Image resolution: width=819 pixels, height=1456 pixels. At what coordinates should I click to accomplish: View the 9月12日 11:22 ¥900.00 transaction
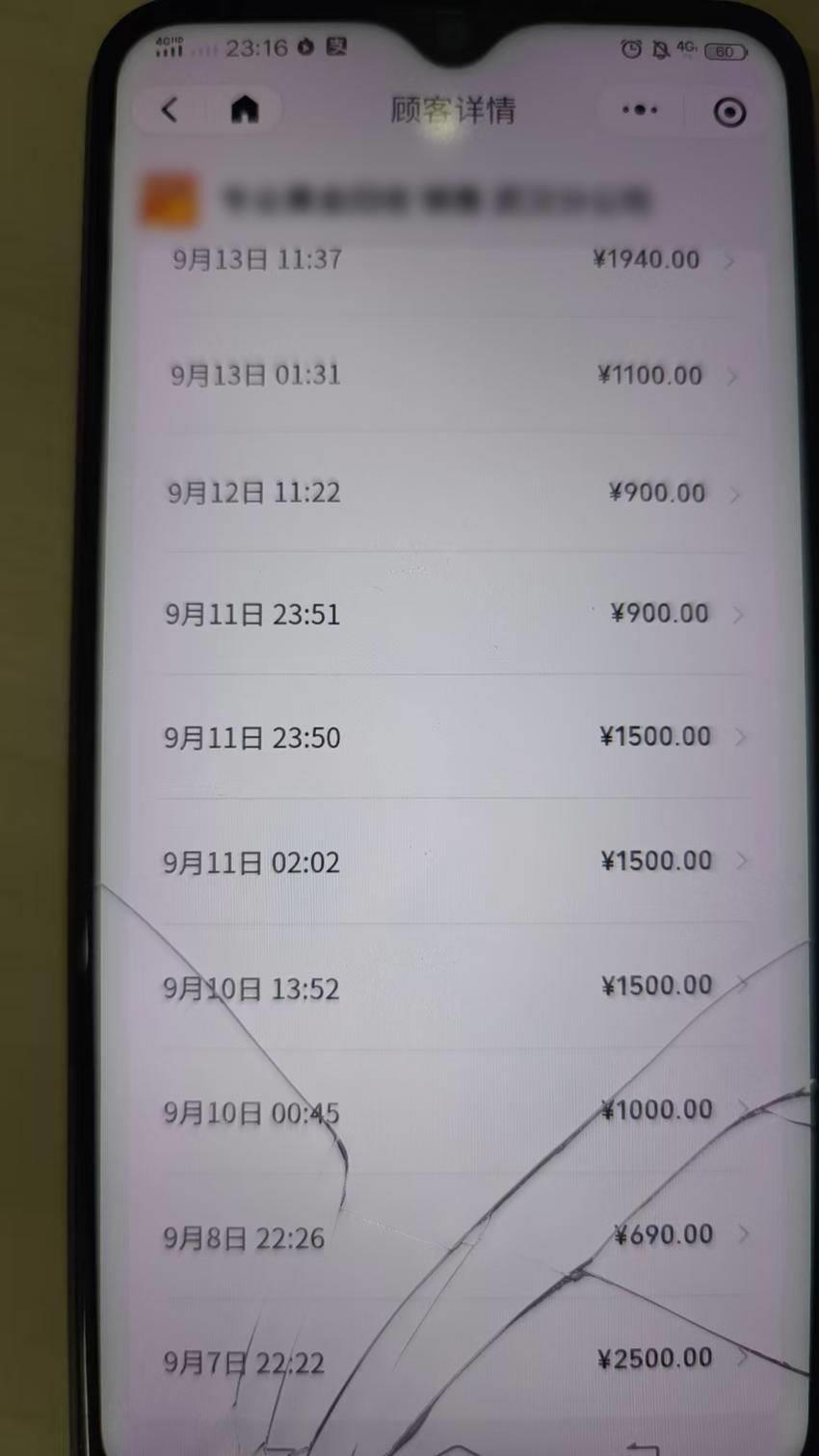[x=451, y=493]
